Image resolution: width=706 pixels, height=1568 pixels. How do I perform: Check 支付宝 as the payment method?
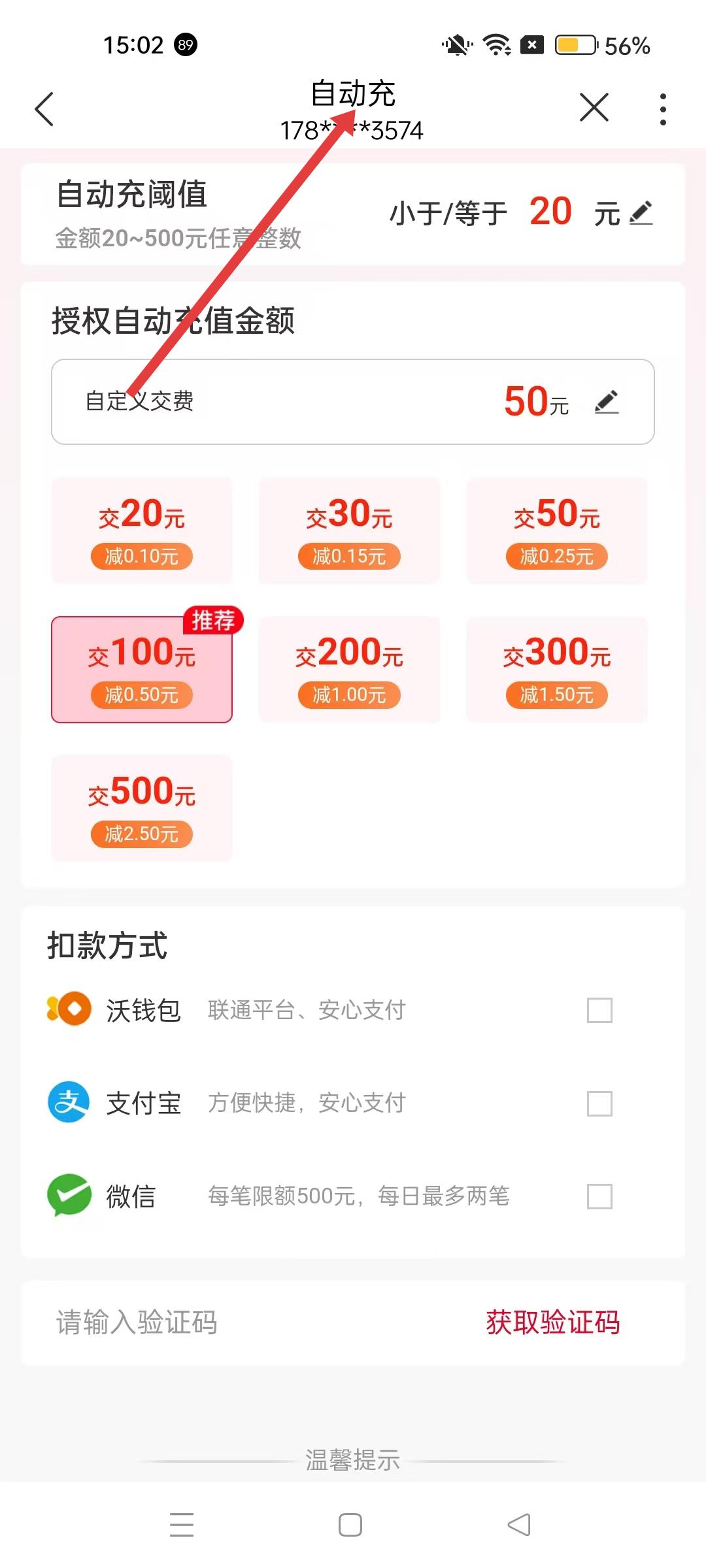click(599, 1103)
